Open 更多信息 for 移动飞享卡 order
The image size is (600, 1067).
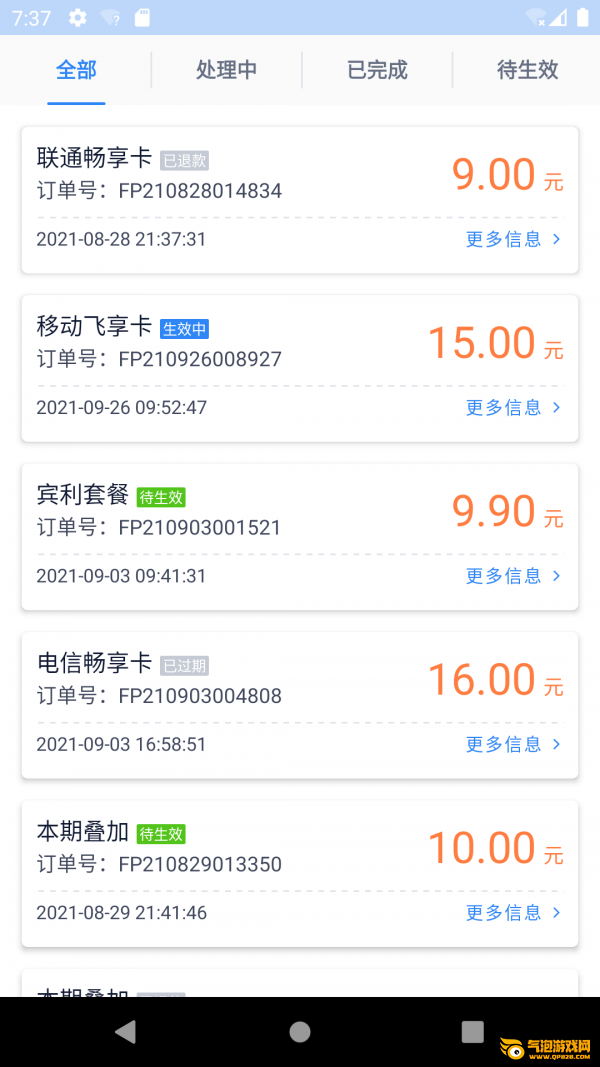click(x=514, y=408)
